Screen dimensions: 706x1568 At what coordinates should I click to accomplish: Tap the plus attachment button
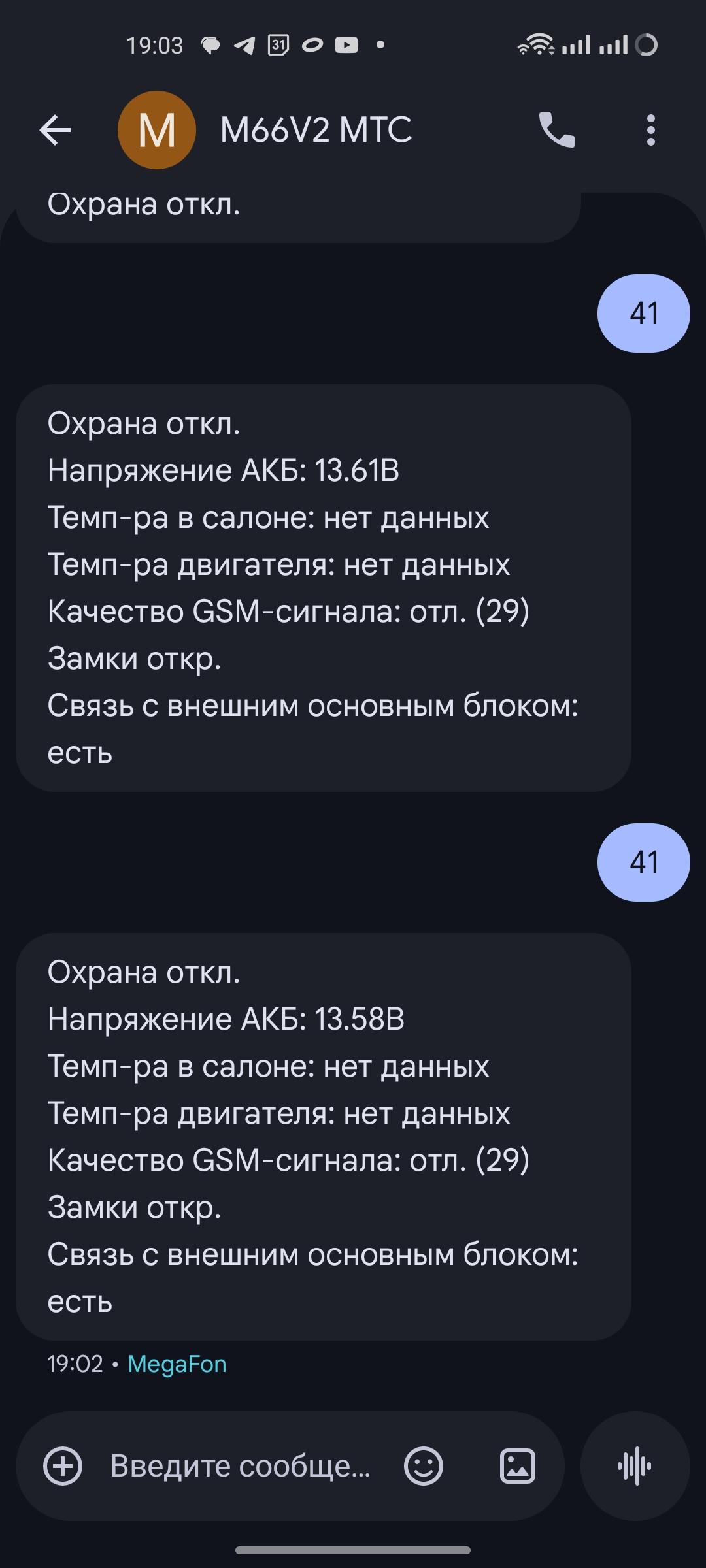click(x=63, y=1465)
